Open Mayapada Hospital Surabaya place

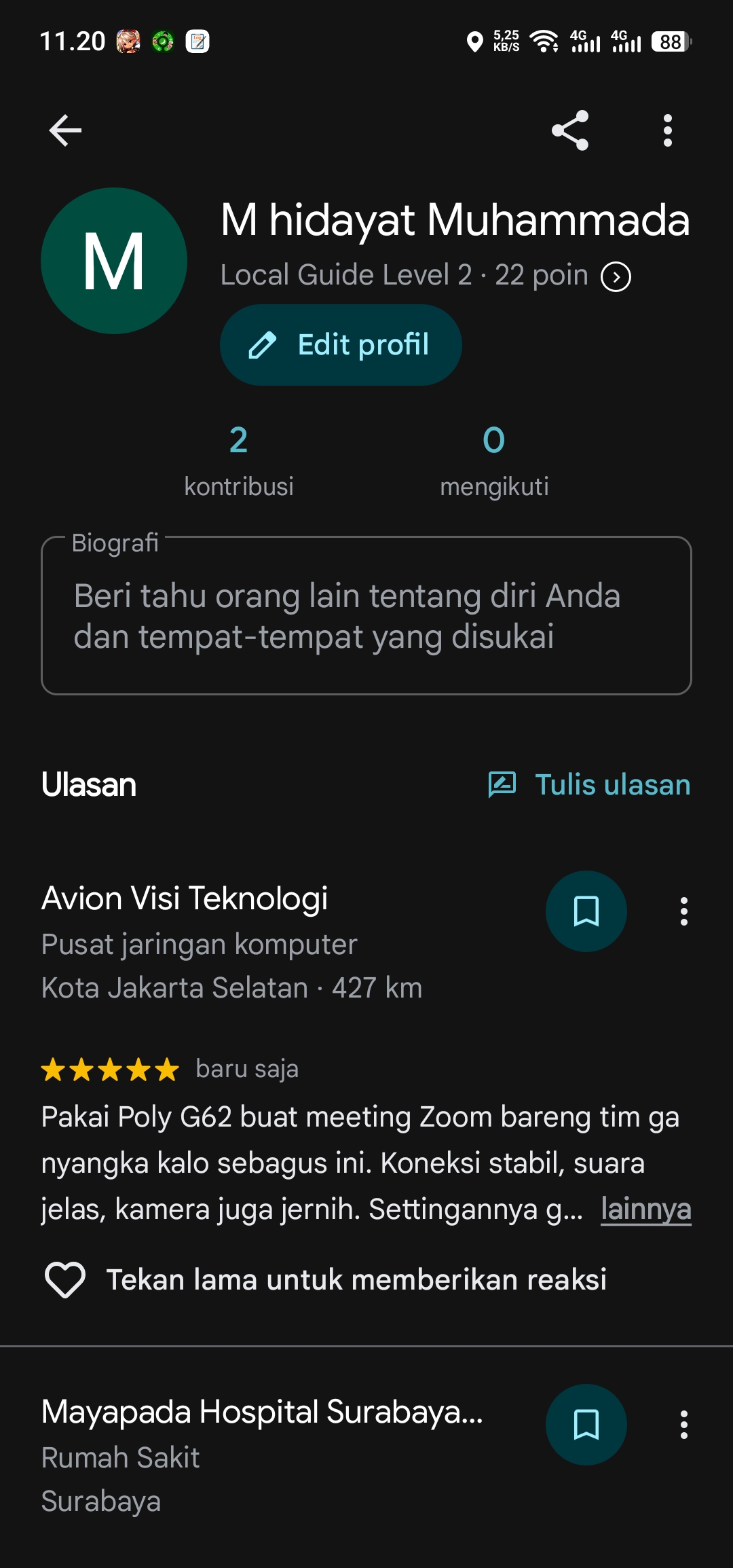pos(262,1412)
